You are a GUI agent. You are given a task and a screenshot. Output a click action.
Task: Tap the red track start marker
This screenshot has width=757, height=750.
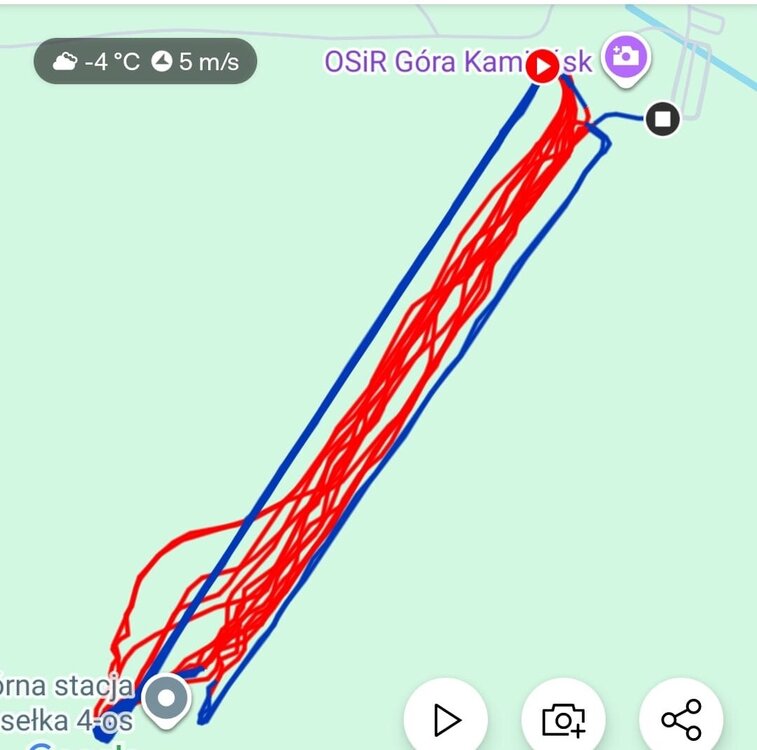point(542,67)
